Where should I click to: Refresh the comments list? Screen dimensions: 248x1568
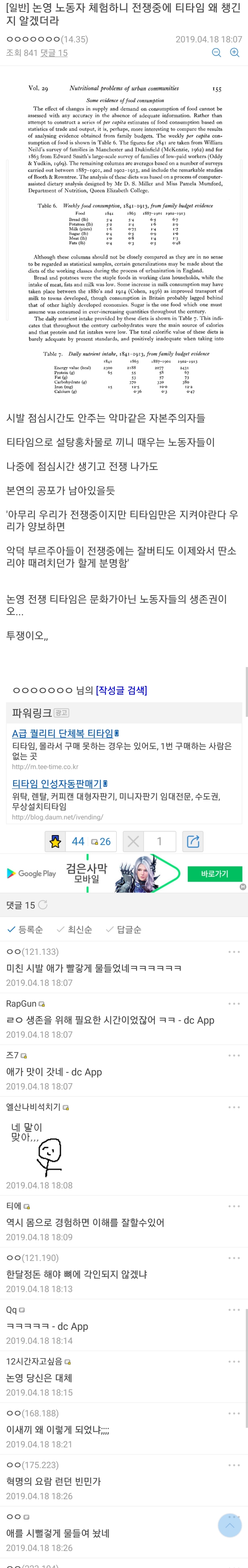coord(43,905)
